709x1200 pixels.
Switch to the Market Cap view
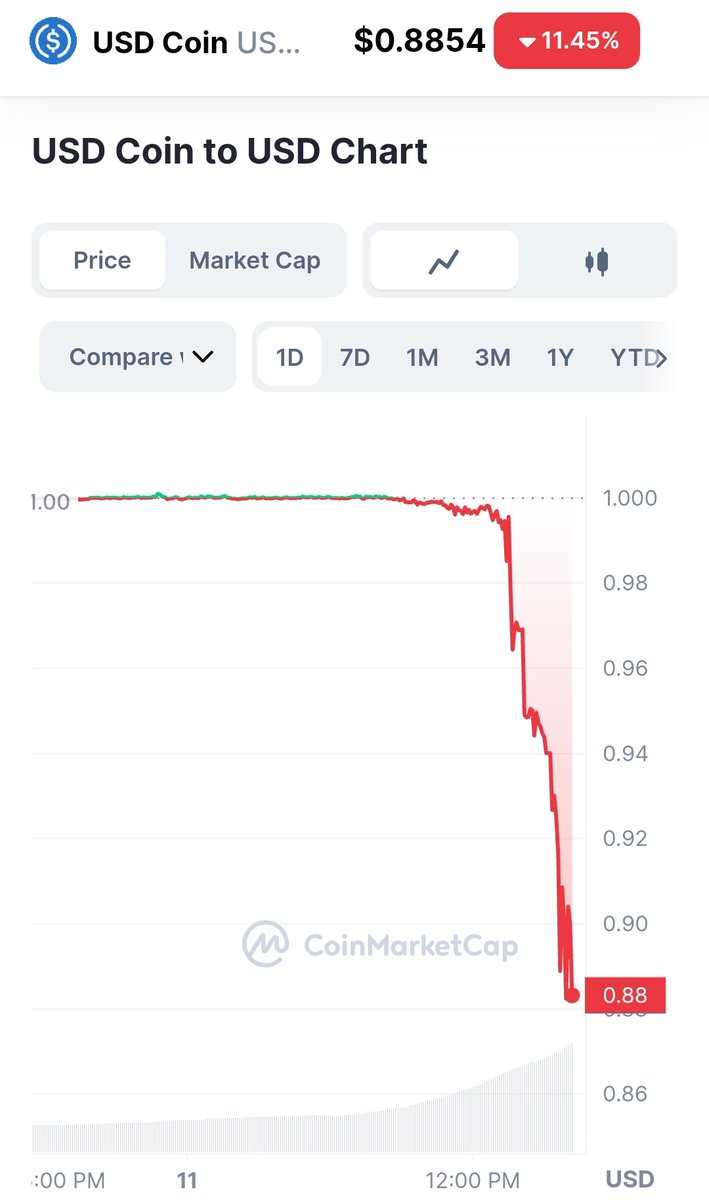[255, 261]
